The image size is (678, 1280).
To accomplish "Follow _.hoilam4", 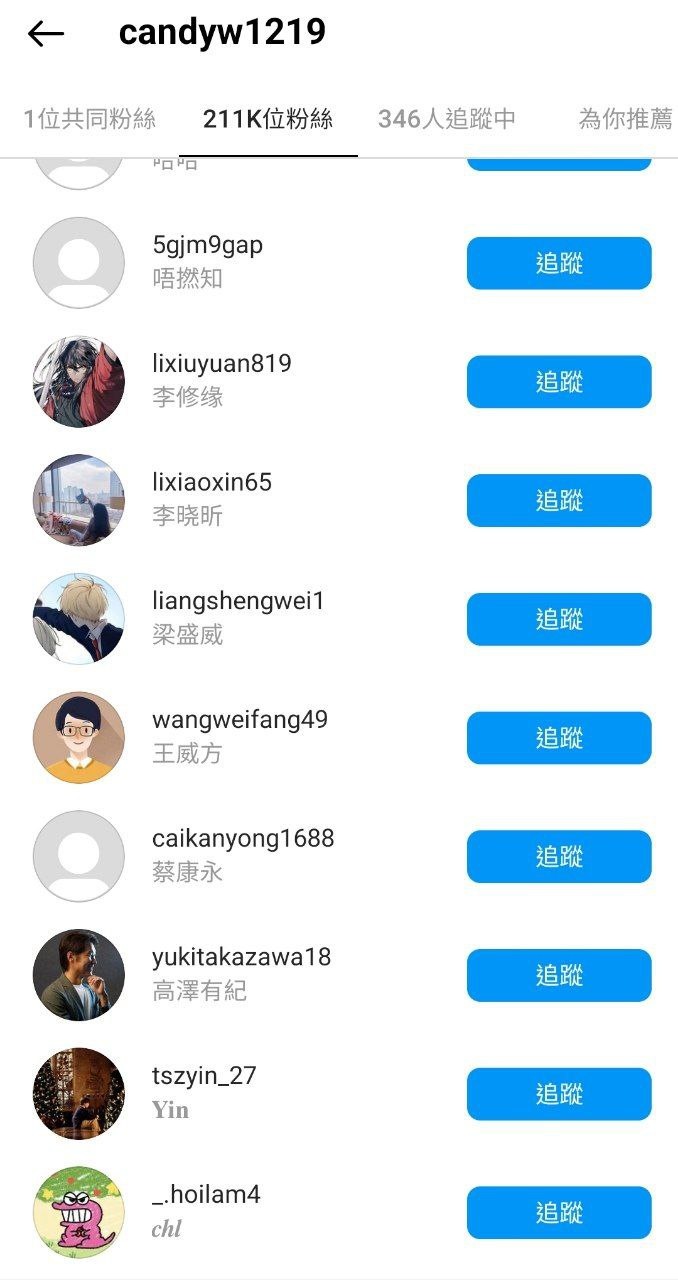I will click(559, 1212).
